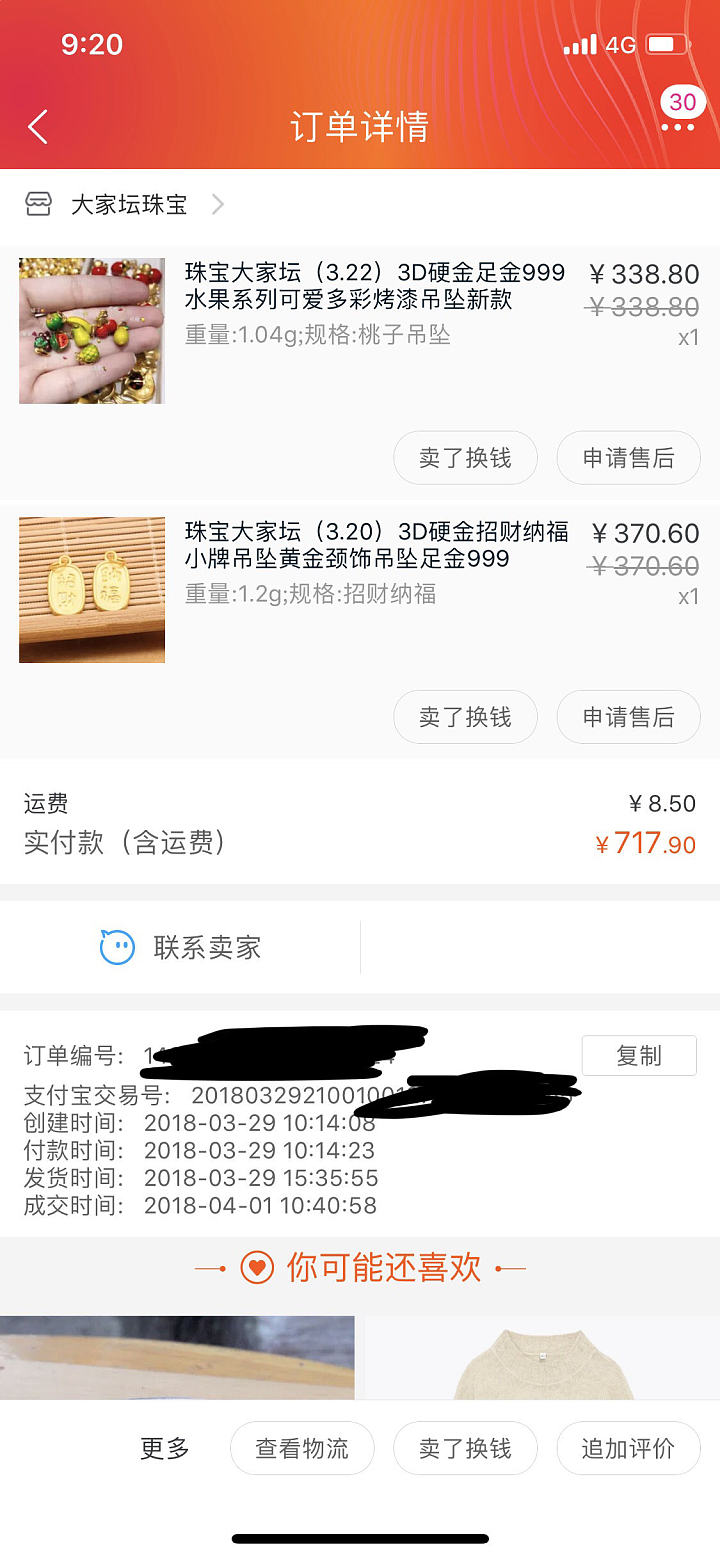Image resolution: width=720 pixels, height=1559 pixels.
Task: Request 申请售后 for the 招财纳福 pendant
Action: coord(628,717)
